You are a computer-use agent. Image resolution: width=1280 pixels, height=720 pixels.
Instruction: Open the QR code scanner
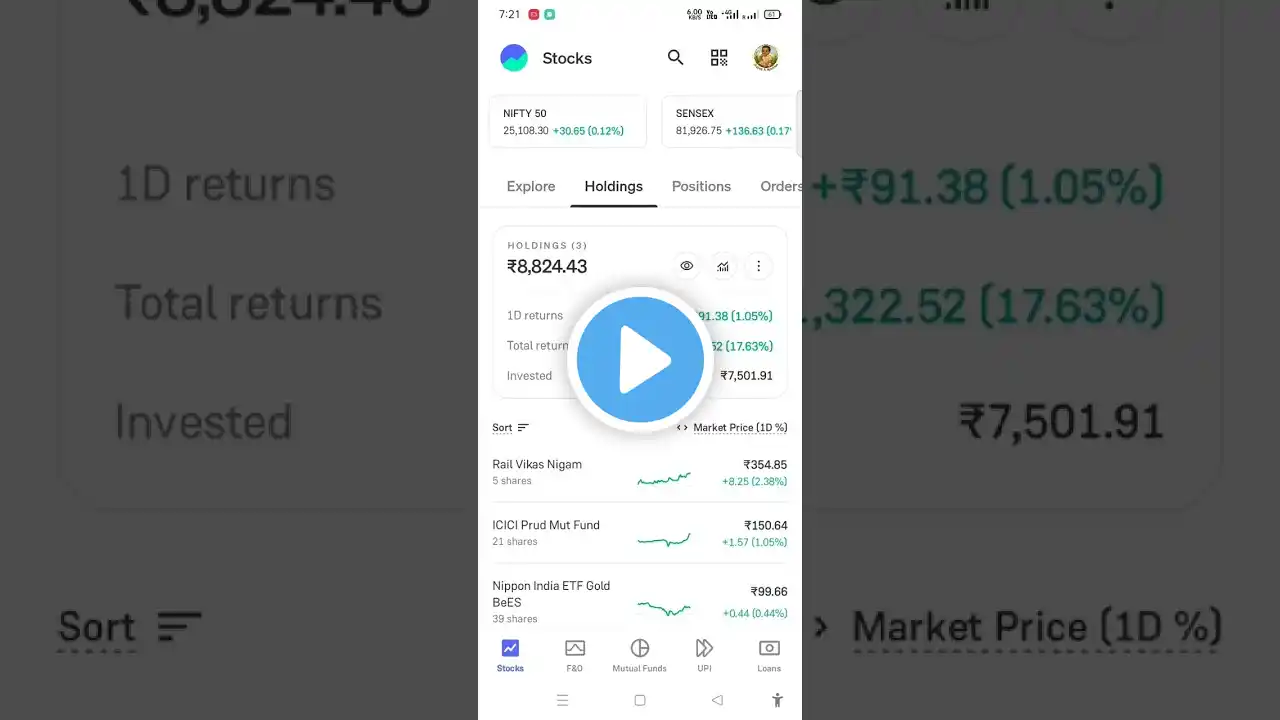(719, 58)
